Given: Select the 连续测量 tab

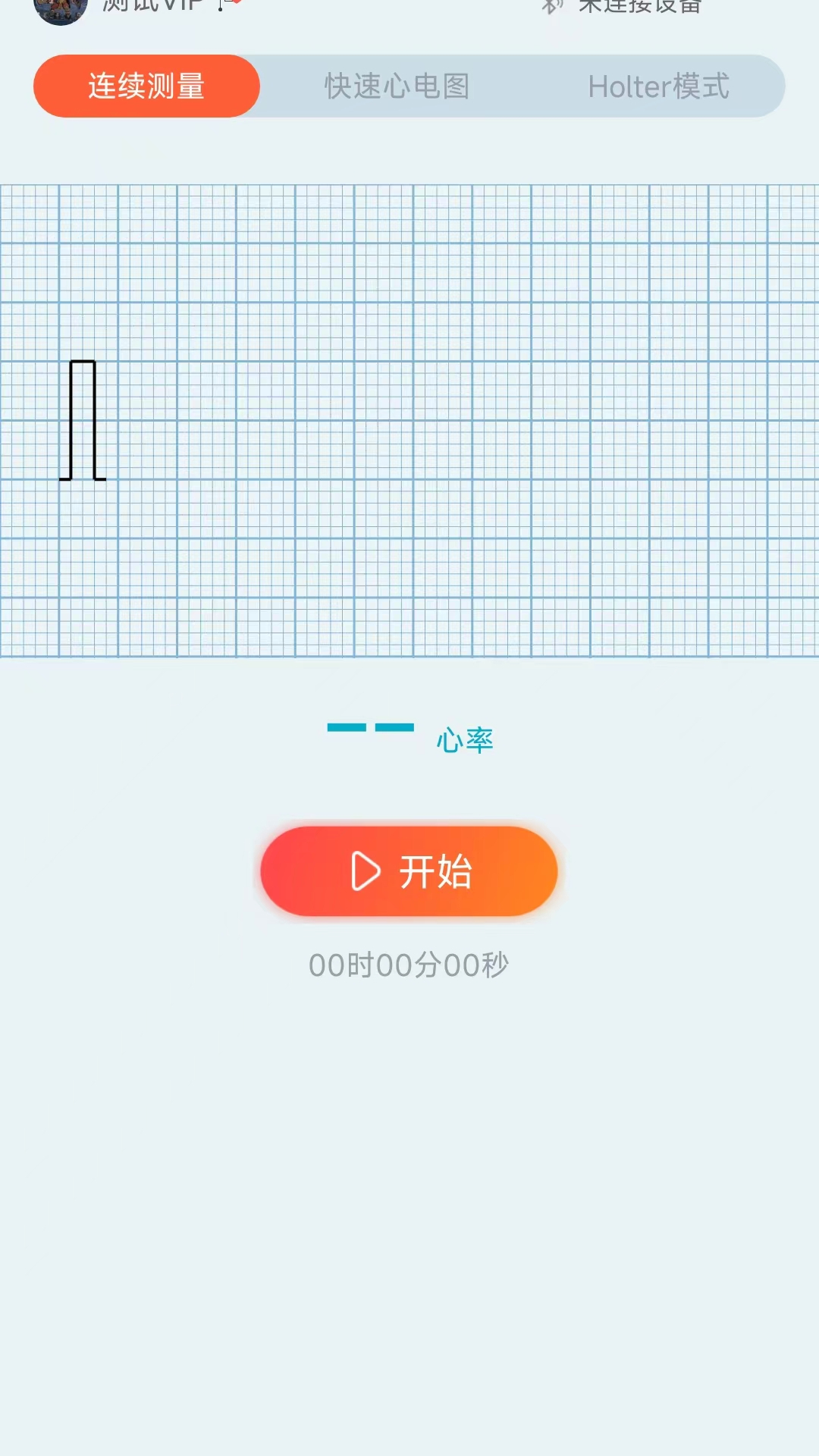Looking at the screenshot, I should pos(146,86).
